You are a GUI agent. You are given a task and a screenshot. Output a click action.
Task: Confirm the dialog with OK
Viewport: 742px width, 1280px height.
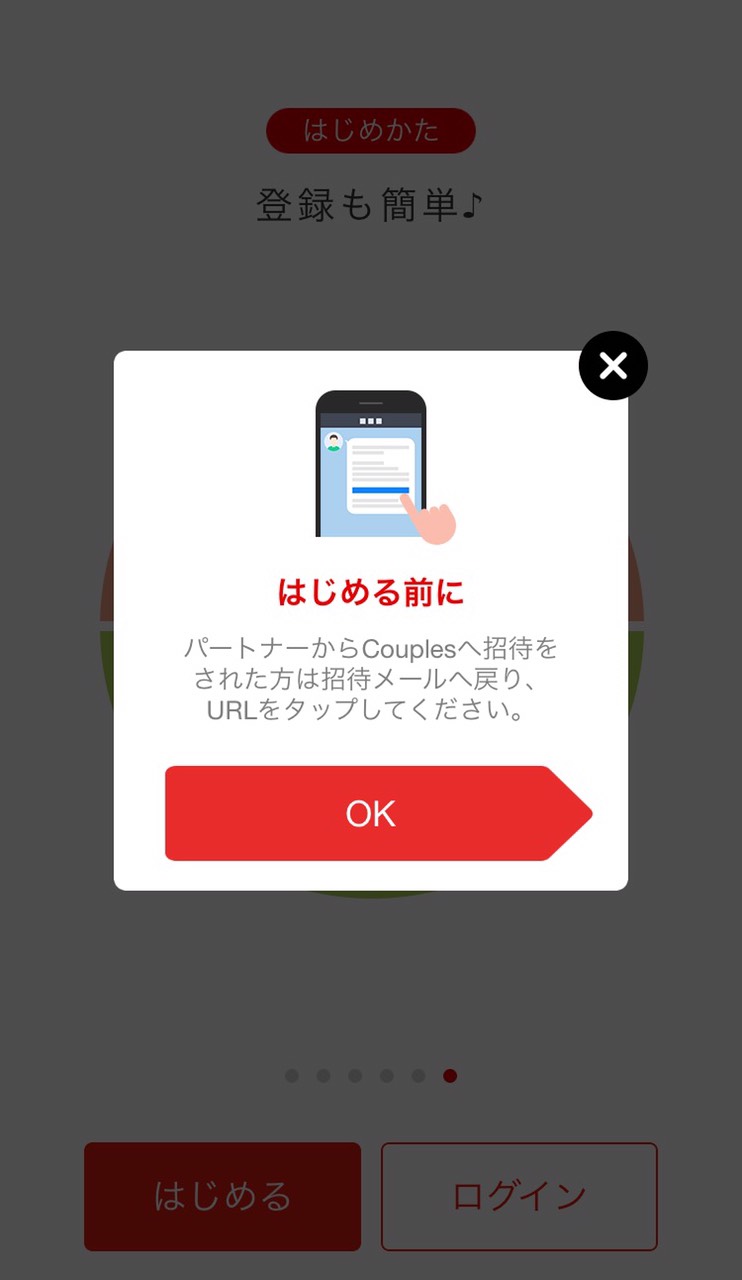[371, 813]
